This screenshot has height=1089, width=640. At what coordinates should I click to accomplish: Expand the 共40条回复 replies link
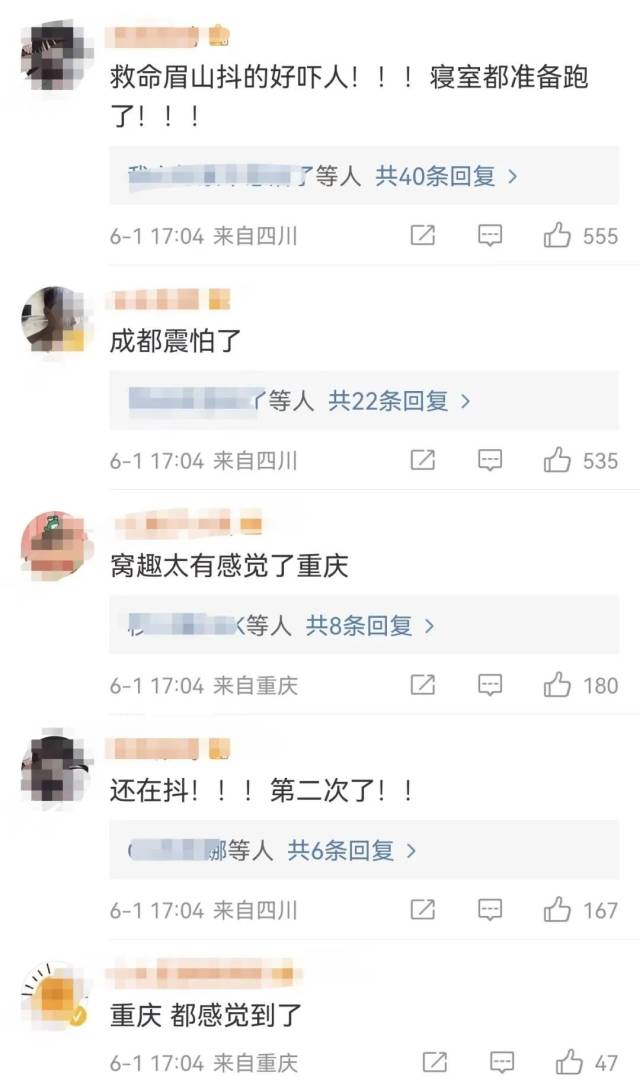(x=446, y=177)
